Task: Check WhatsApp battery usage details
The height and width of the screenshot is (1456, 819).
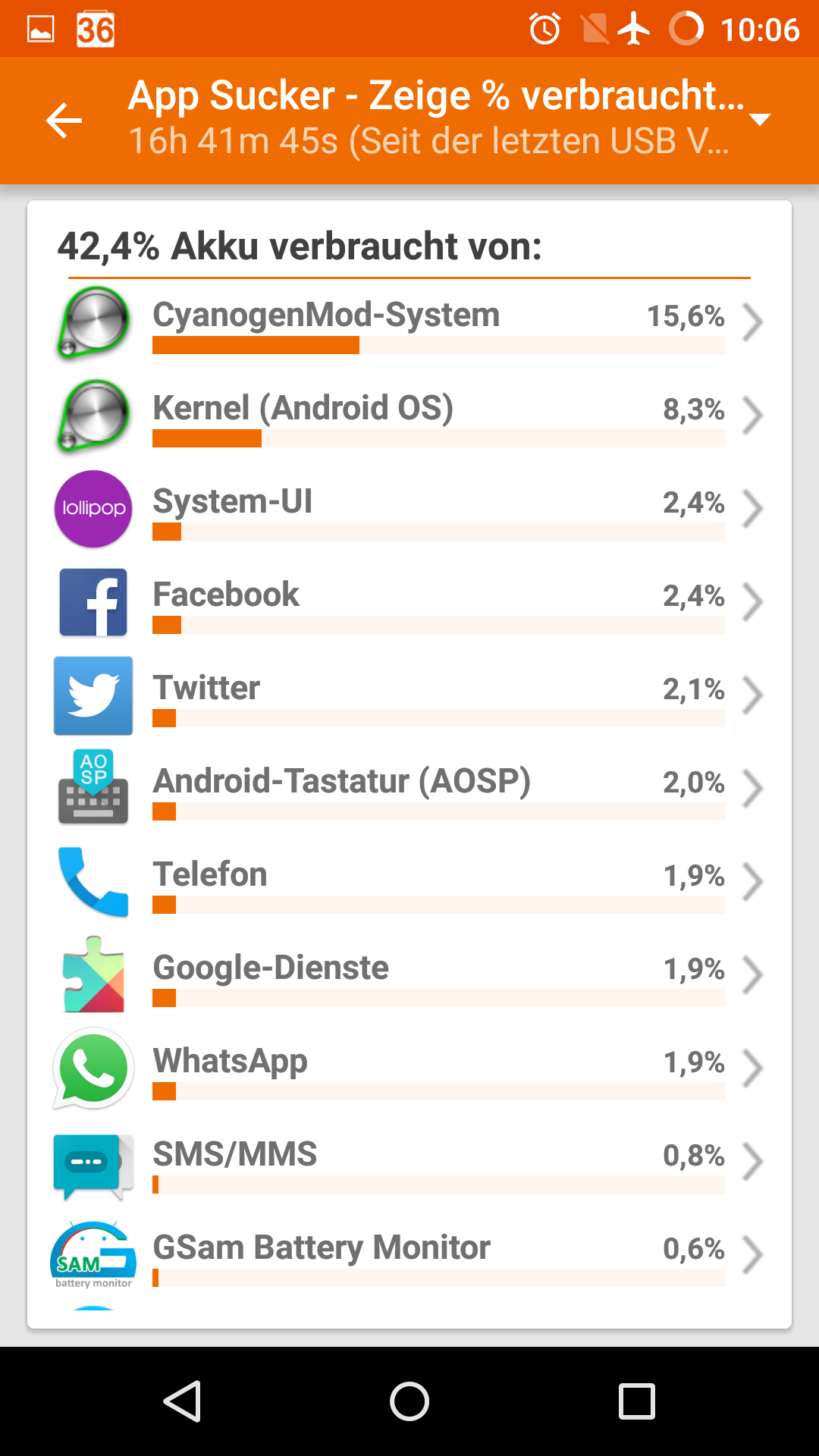Action: [409, 1069]
